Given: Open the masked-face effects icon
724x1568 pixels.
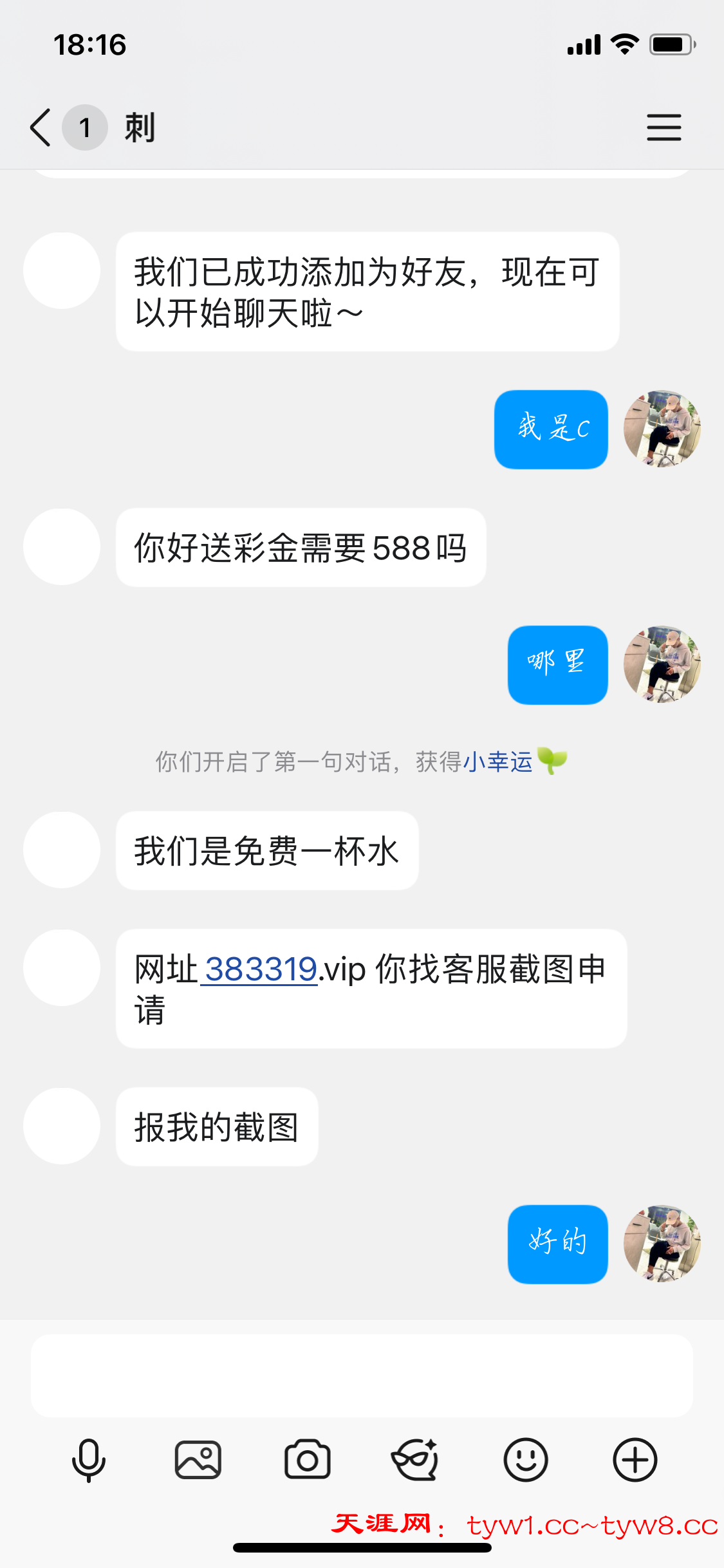Looking at the screenshot, I should tap(416, 1460).
